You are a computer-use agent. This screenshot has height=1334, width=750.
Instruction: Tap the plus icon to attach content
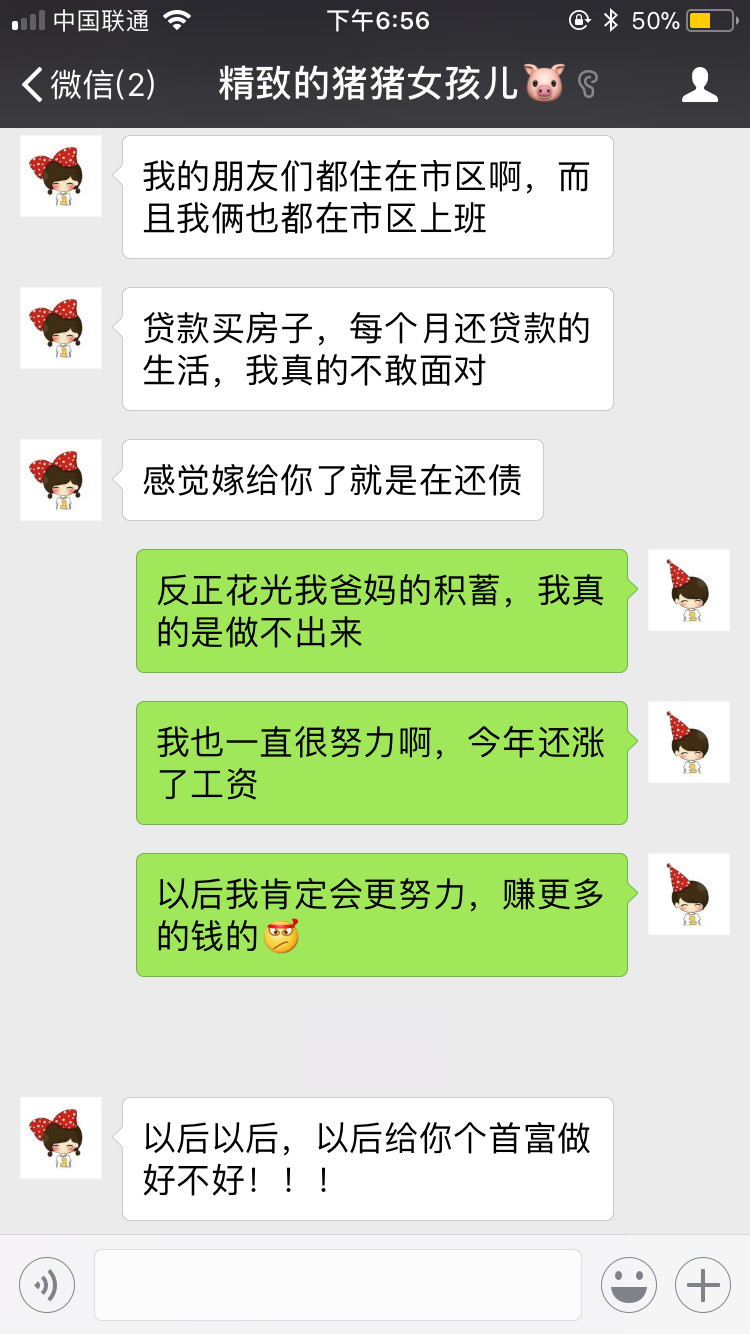pos(702,1284)
